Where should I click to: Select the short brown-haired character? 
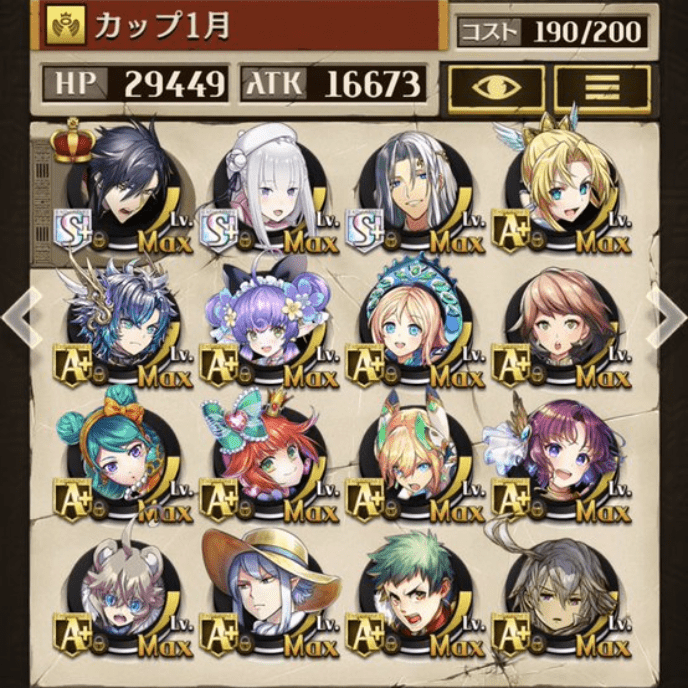tap(560, 322)
